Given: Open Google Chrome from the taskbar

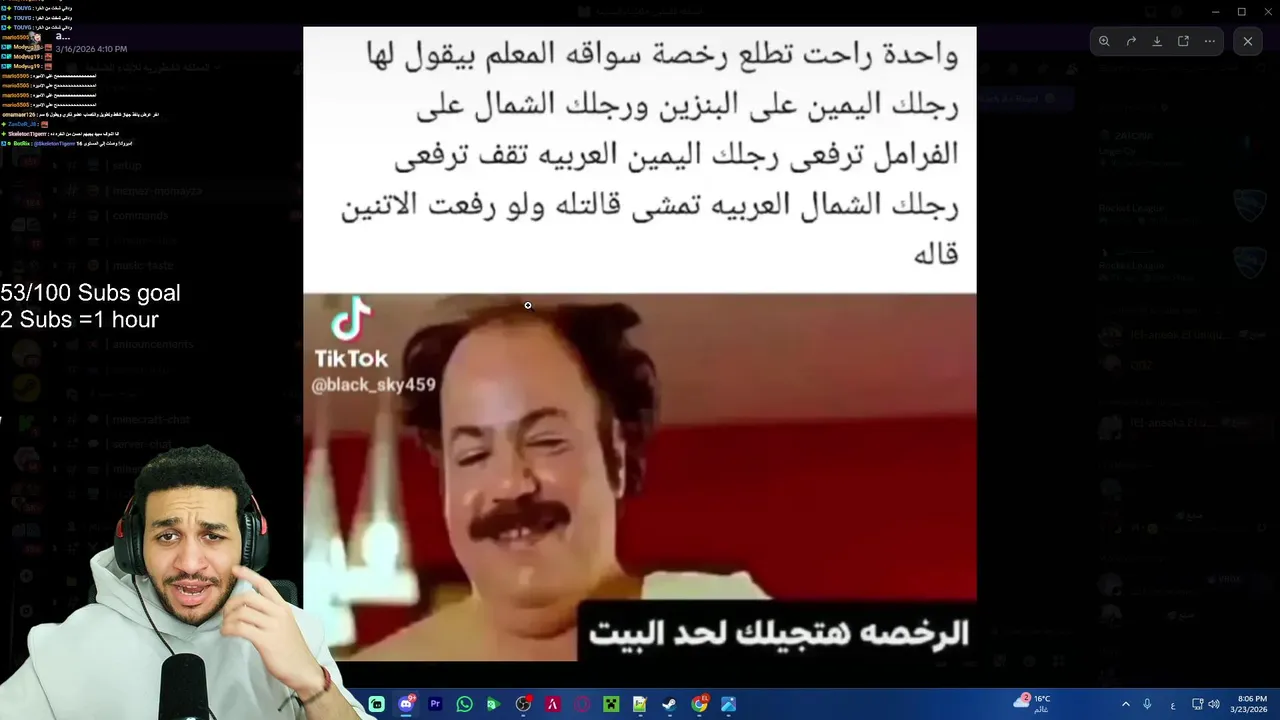Looking at the screenshot, I should [699, 704].
